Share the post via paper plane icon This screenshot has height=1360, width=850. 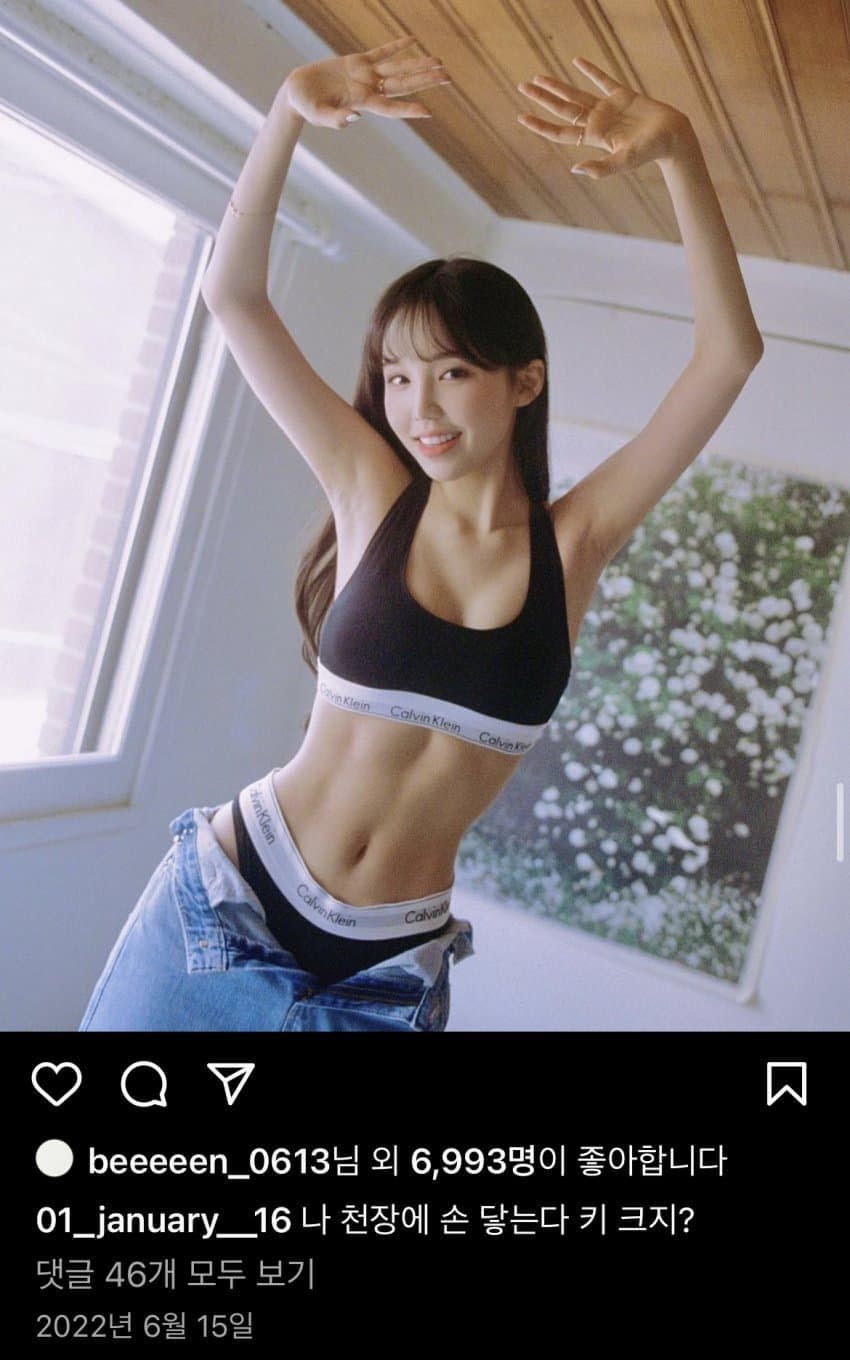point(231,1083)
